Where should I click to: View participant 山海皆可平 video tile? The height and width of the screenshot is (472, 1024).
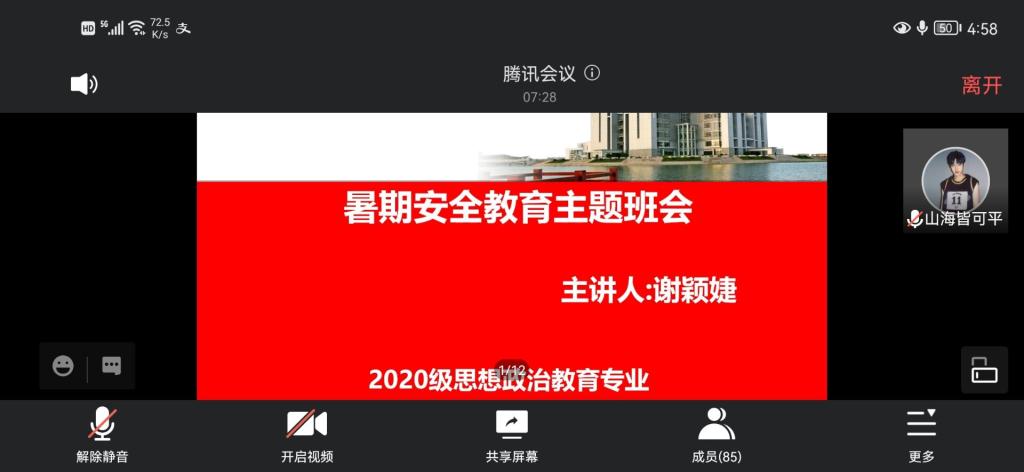pos(955,180)
